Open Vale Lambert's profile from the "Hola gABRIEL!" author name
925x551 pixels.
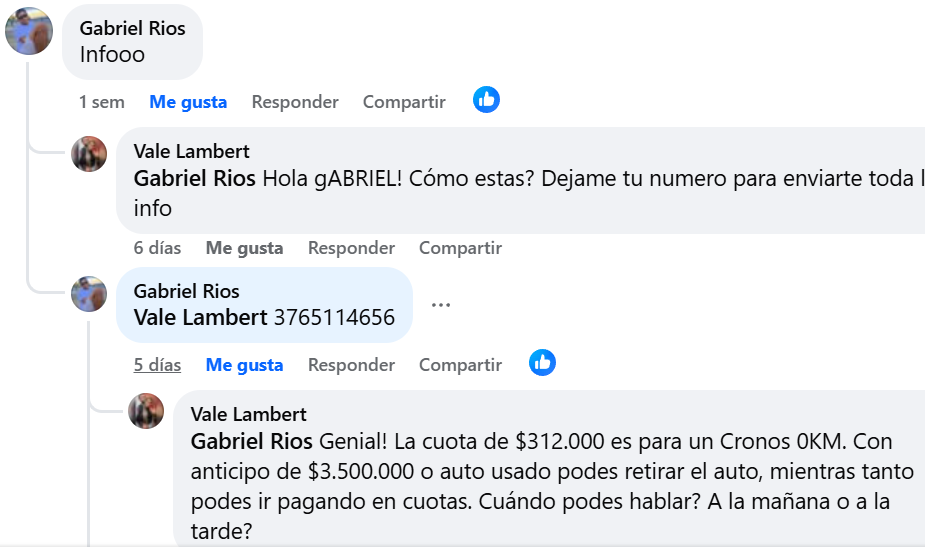(x=191, y=152)
